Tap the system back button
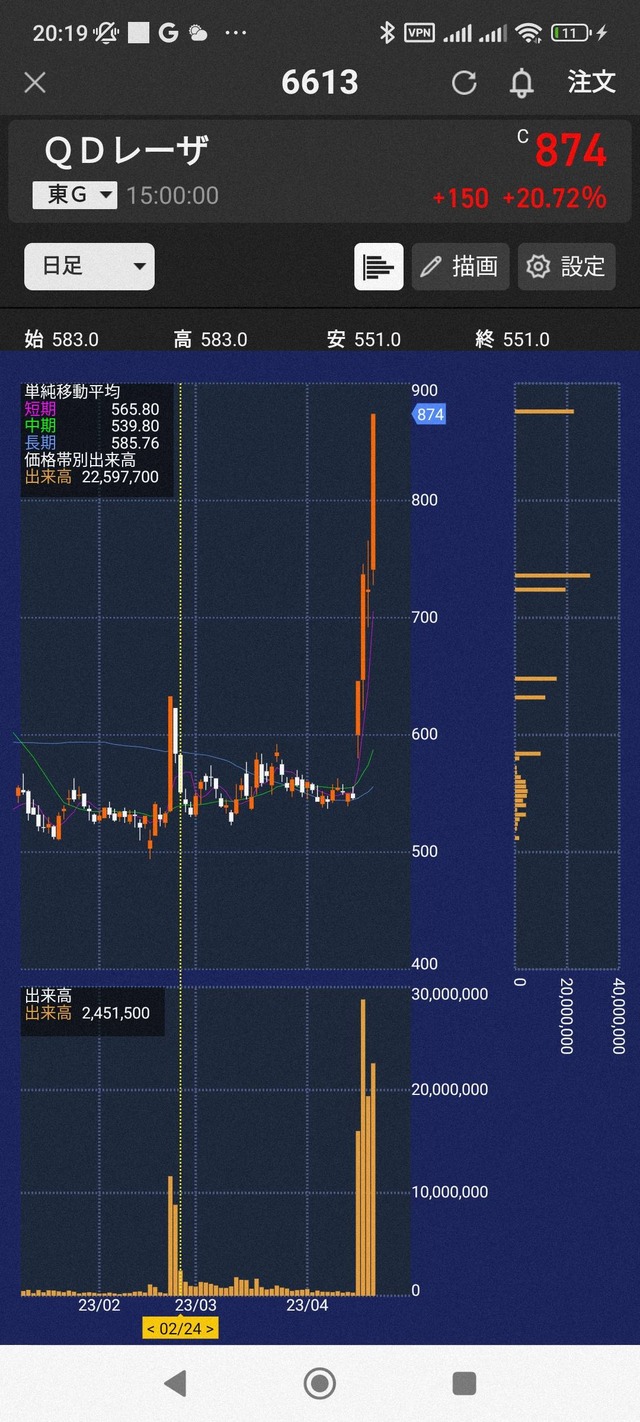Image resolution: width=640 pixels, height=1422 pixels. (175, 1383)
